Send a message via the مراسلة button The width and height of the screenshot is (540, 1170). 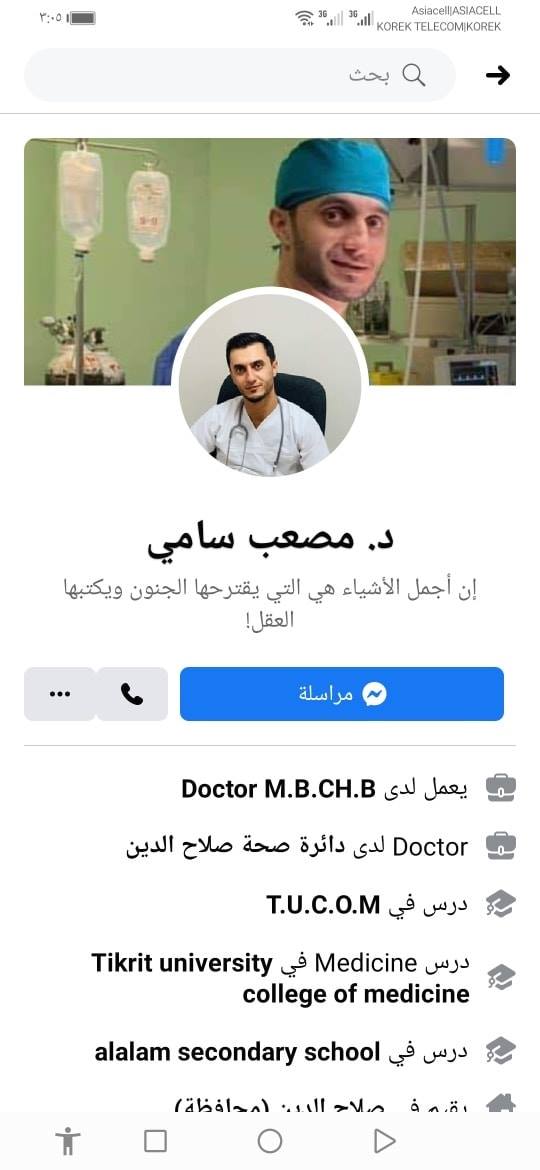[342, 694]
